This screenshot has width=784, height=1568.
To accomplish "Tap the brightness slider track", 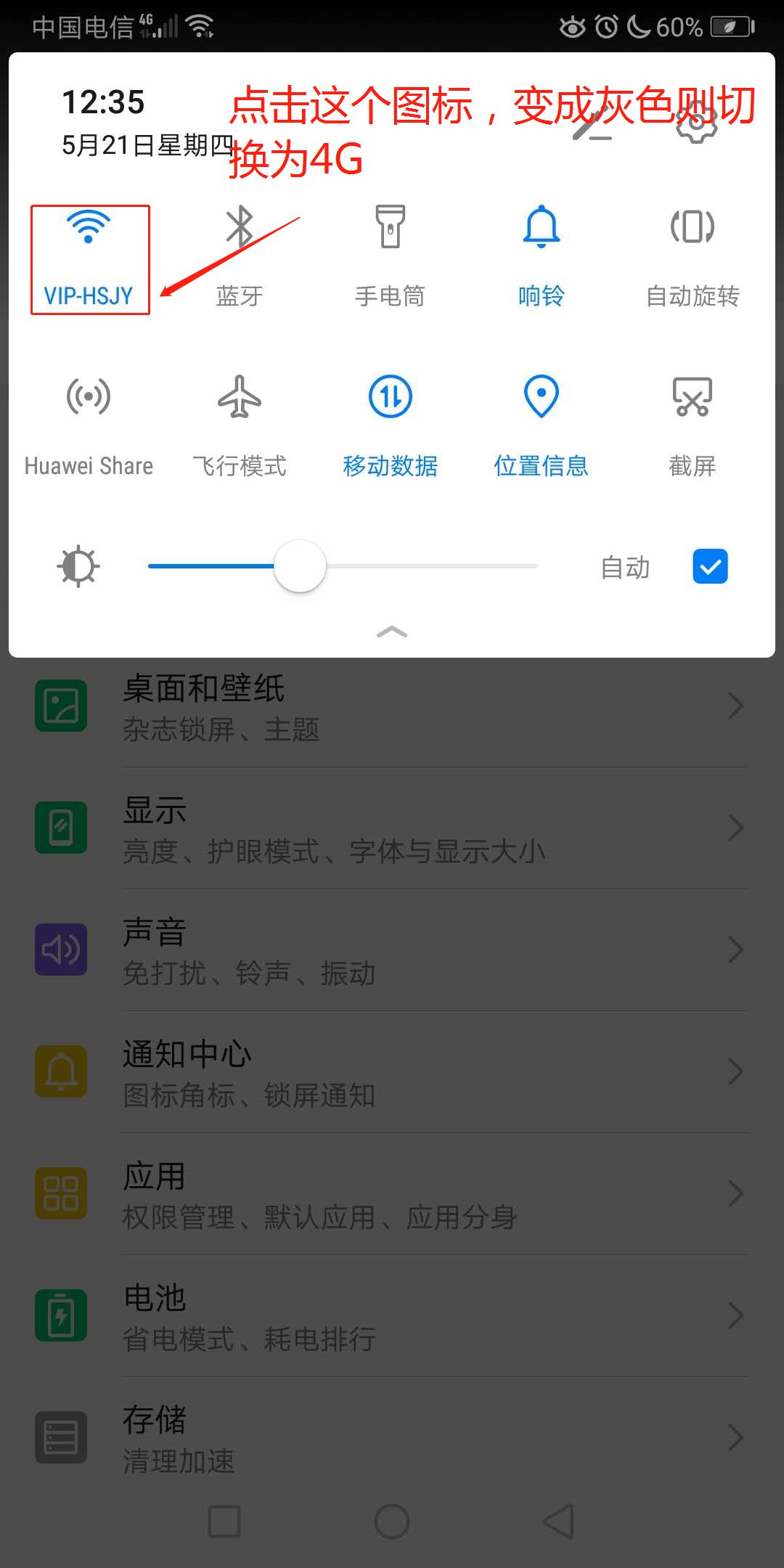I will (436, 566).
